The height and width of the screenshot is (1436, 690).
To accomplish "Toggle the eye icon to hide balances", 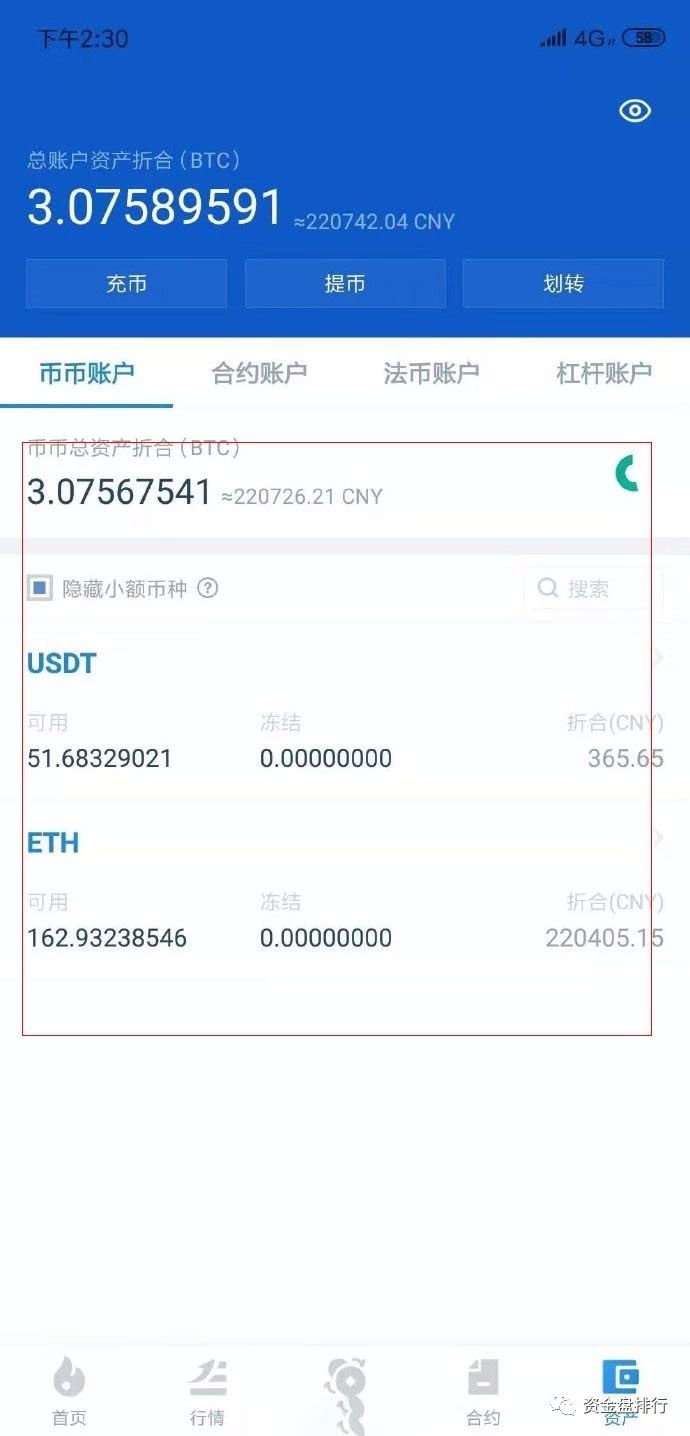I will pyautogui.click(x=635, y=111).
